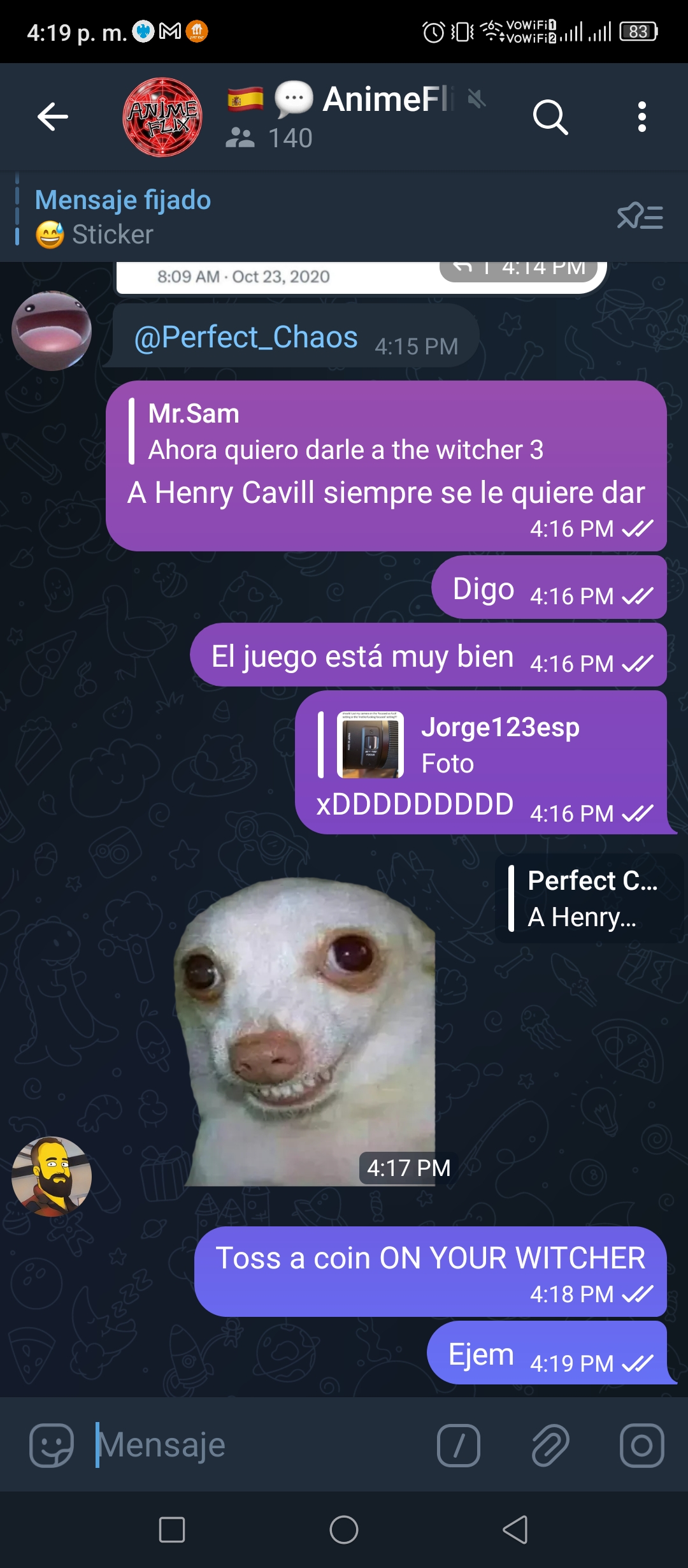This screenshot has height=1568, width=688.
Task: Open the @Perfect_Chaos mention link
Action: pos(246,337)
